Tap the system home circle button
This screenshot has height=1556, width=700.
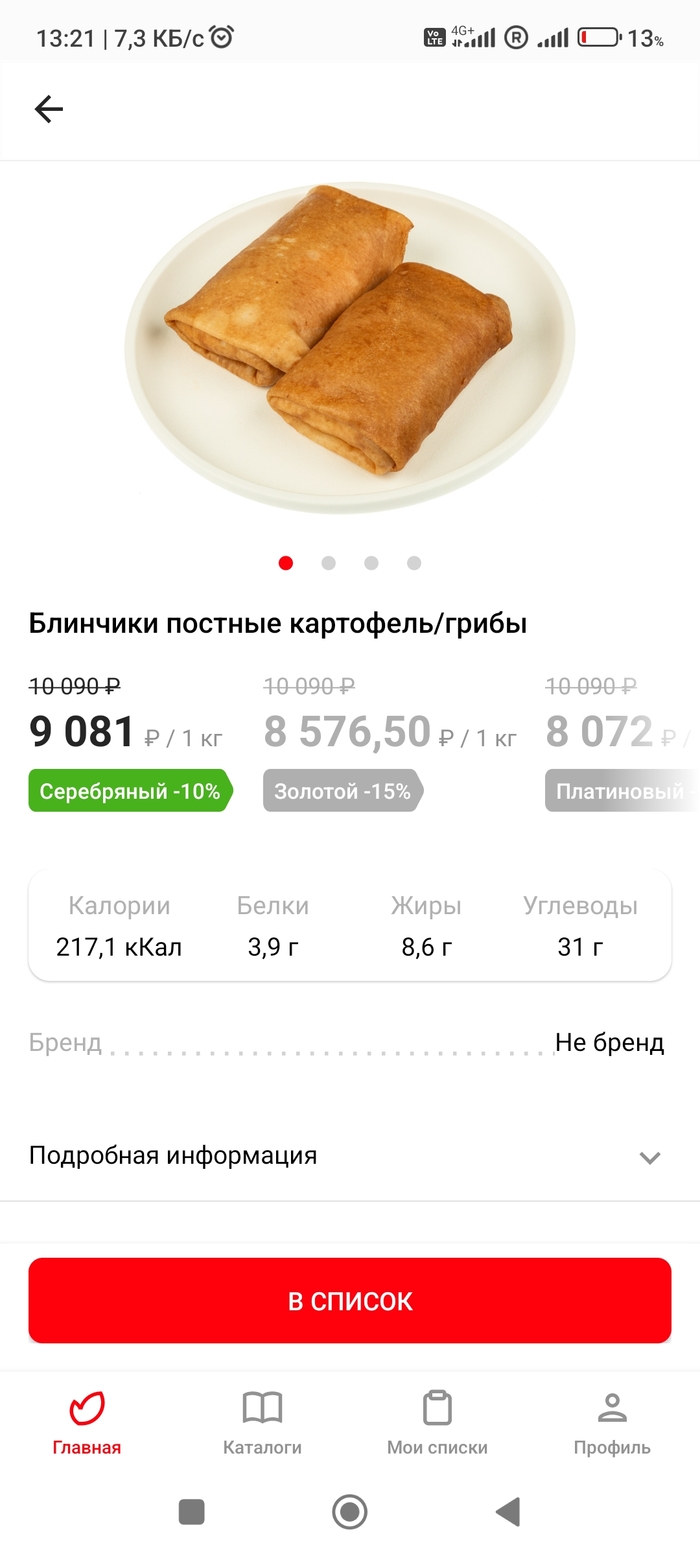(350, 1511)
